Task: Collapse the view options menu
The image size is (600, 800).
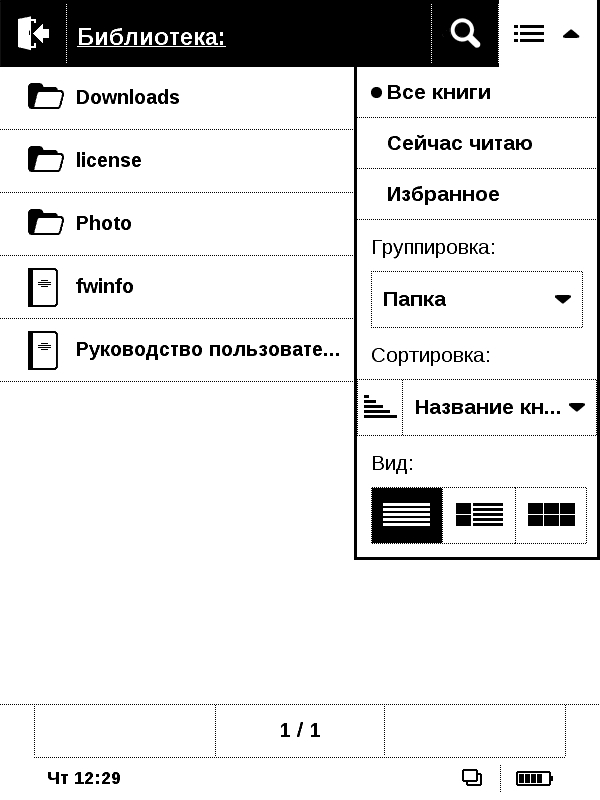Action: point(548,33)
